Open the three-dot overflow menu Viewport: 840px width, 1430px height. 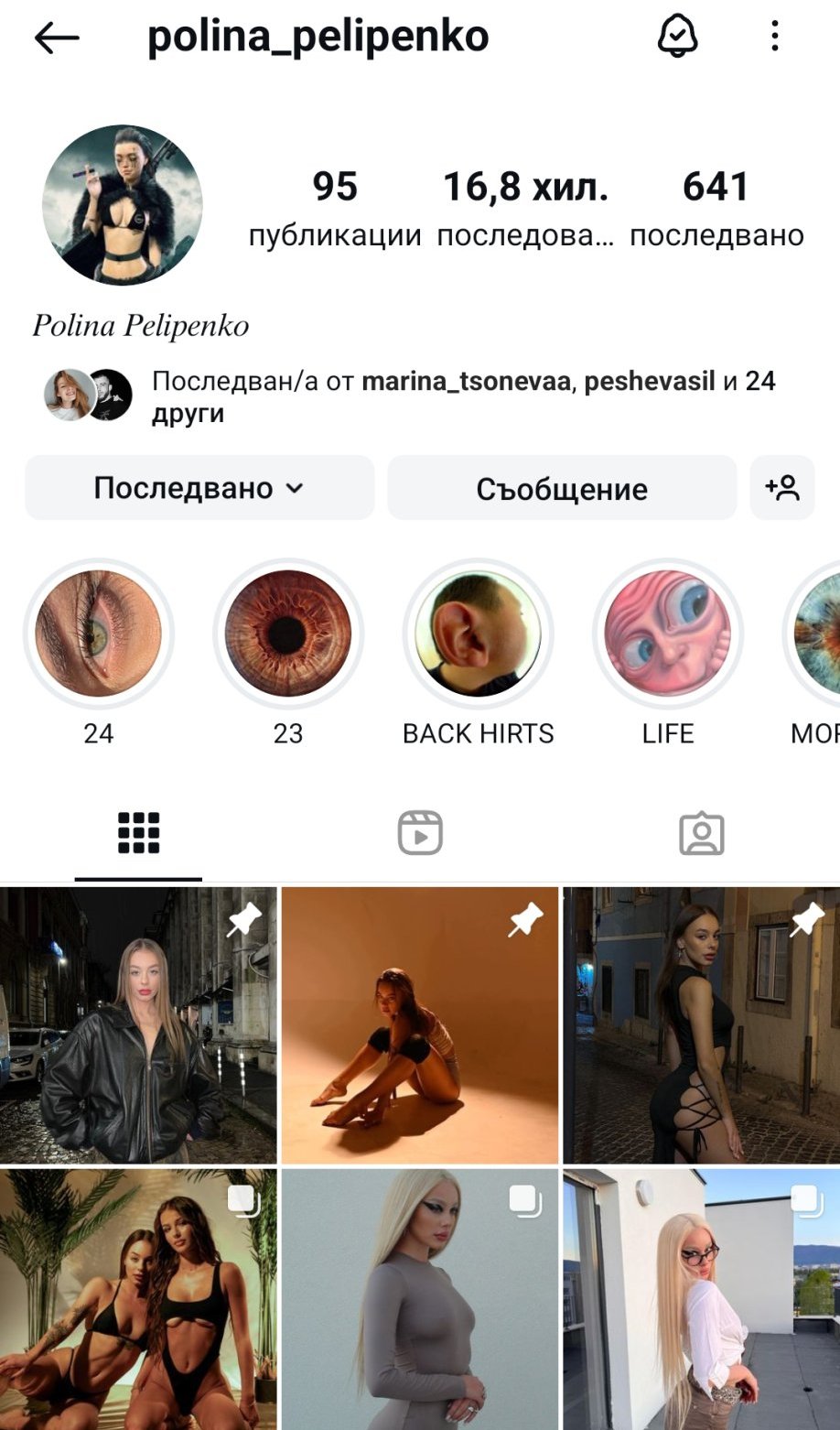tap(774, 38)
